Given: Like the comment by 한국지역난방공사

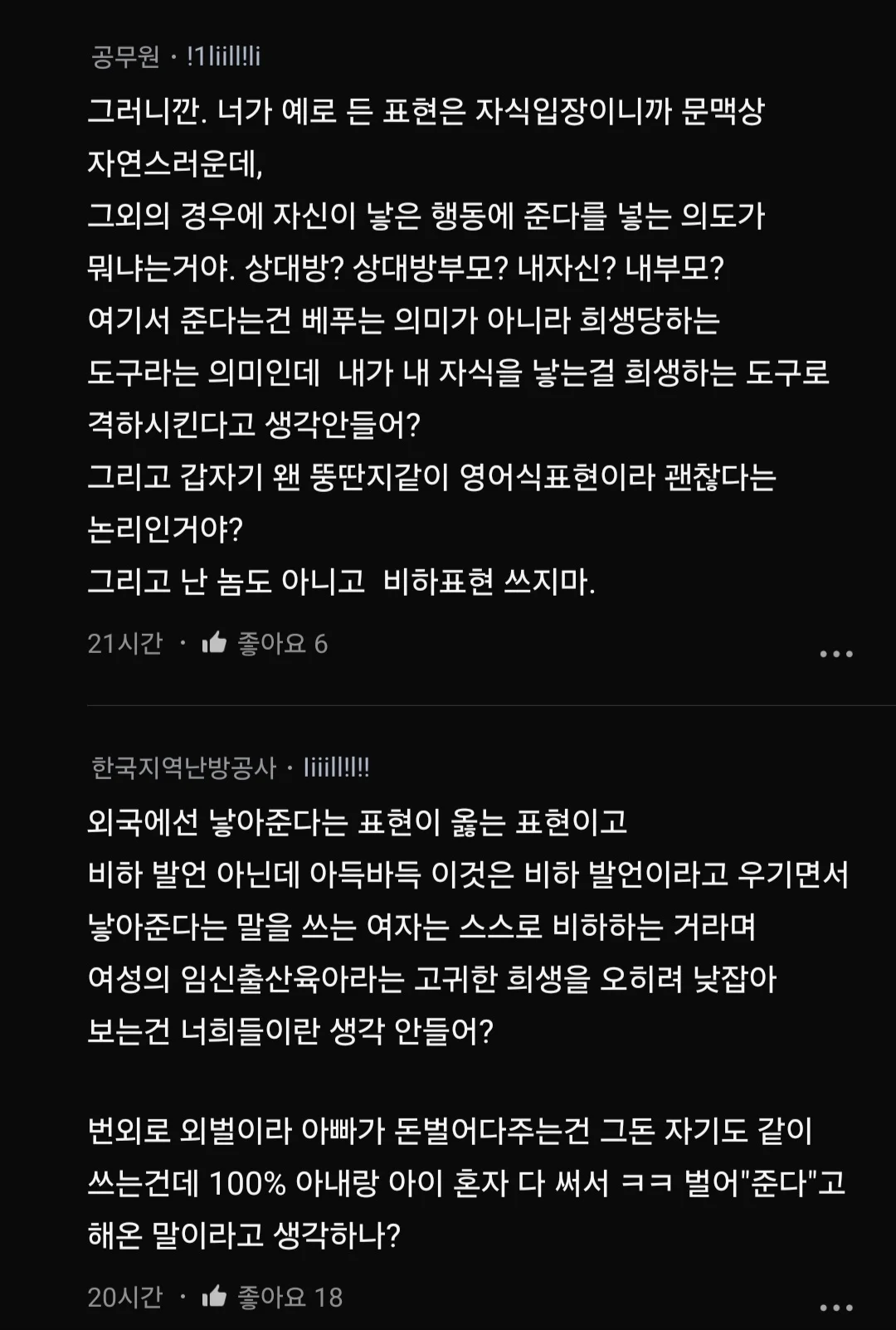Looking at the screenshot, I should tap(215, 1297).
